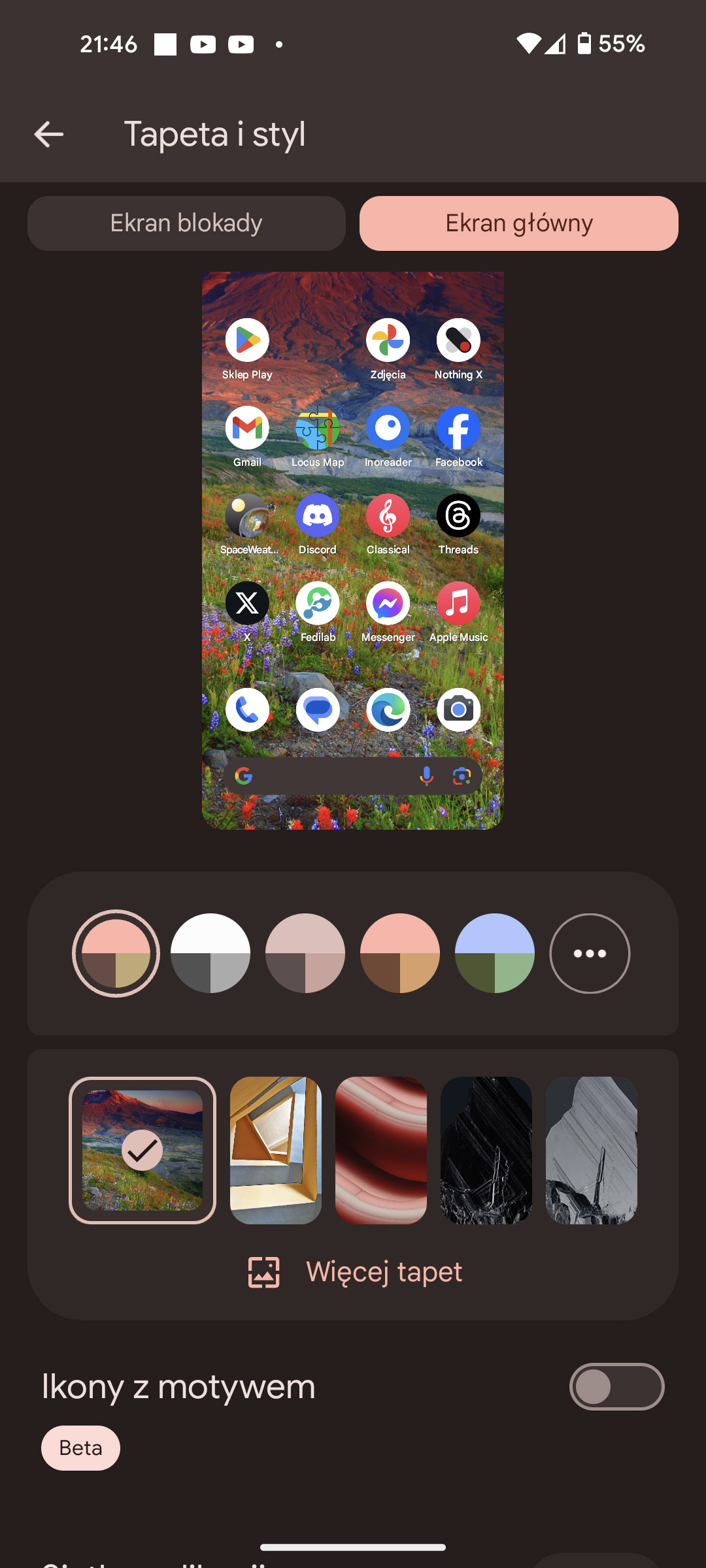This screenshot has height=1568, width=706.
Task: Select the orange staircase wallpaper
Action: (276, 1150)
